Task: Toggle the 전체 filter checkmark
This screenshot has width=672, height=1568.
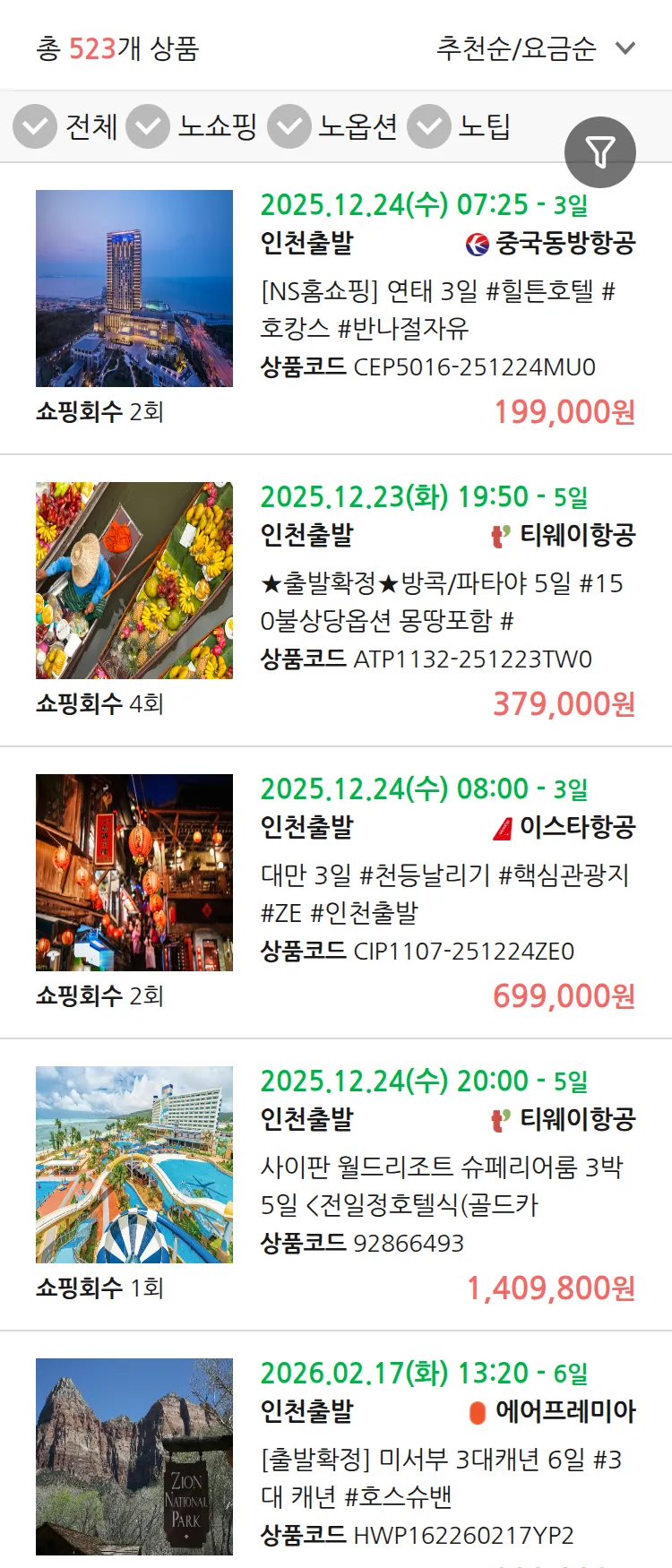Action: point(34,126)
